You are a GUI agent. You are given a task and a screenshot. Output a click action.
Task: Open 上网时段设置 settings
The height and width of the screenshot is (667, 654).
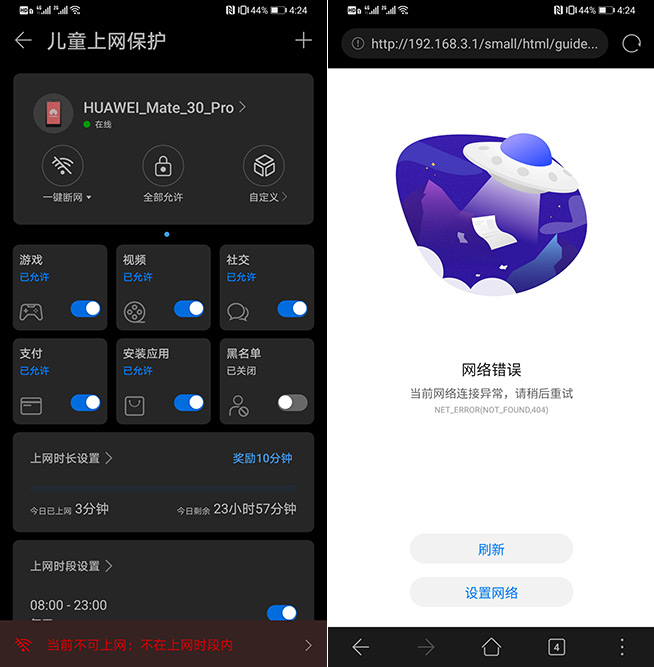click(x=71, y=566)
